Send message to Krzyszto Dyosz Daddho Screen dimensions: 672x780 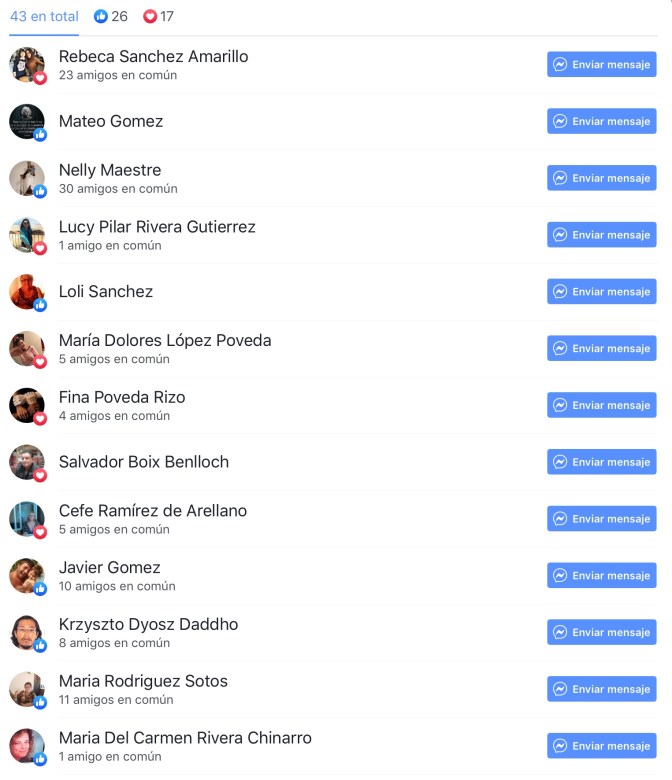601,632
